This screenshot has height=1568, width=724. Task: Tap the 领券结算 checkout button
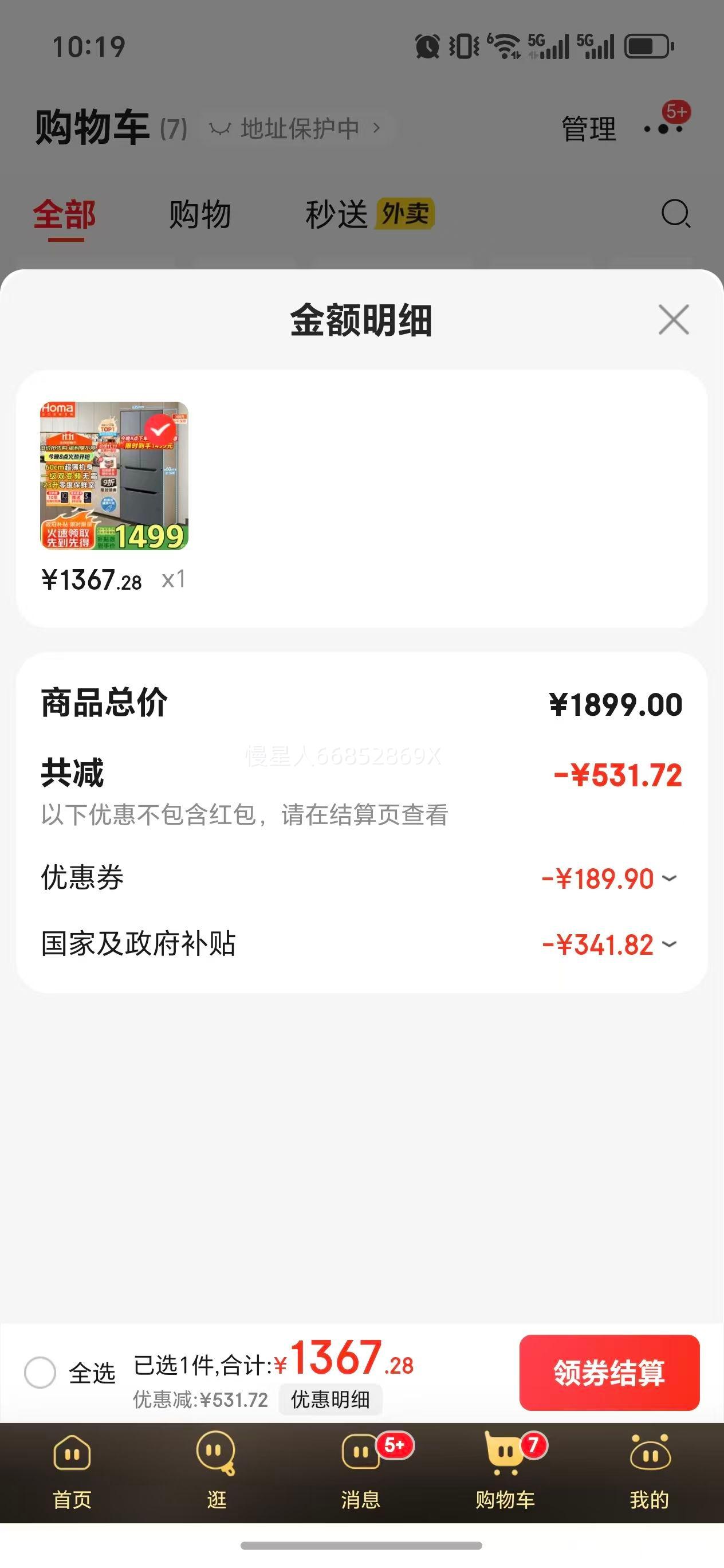[609, 1373]
